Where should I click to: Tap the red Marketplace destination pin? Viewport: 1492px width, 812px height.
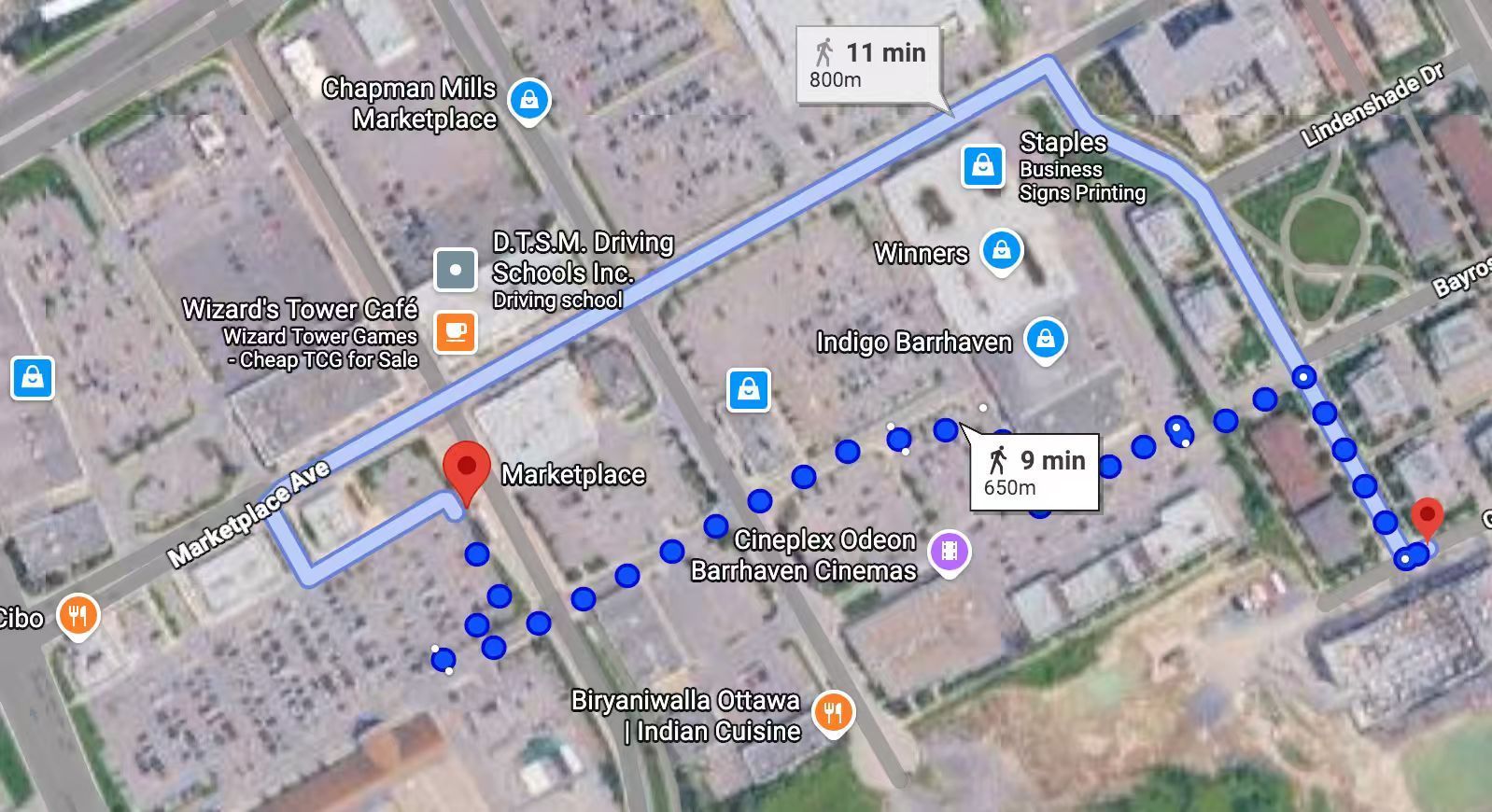pyautogui.click(x=466, y=469)
